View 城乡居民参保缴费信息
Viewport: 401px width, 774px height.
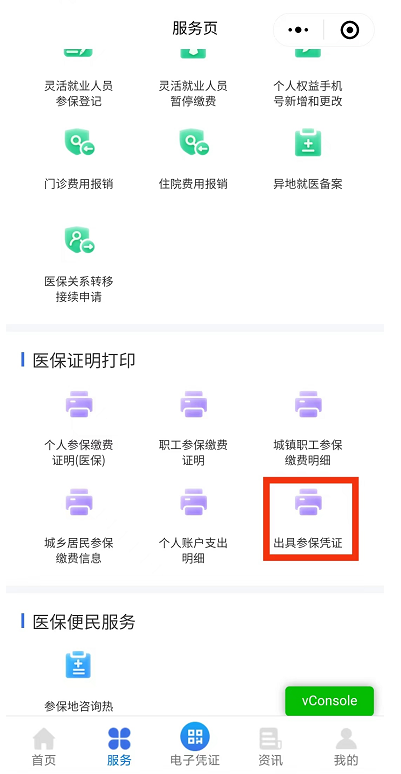coord(79,526)
